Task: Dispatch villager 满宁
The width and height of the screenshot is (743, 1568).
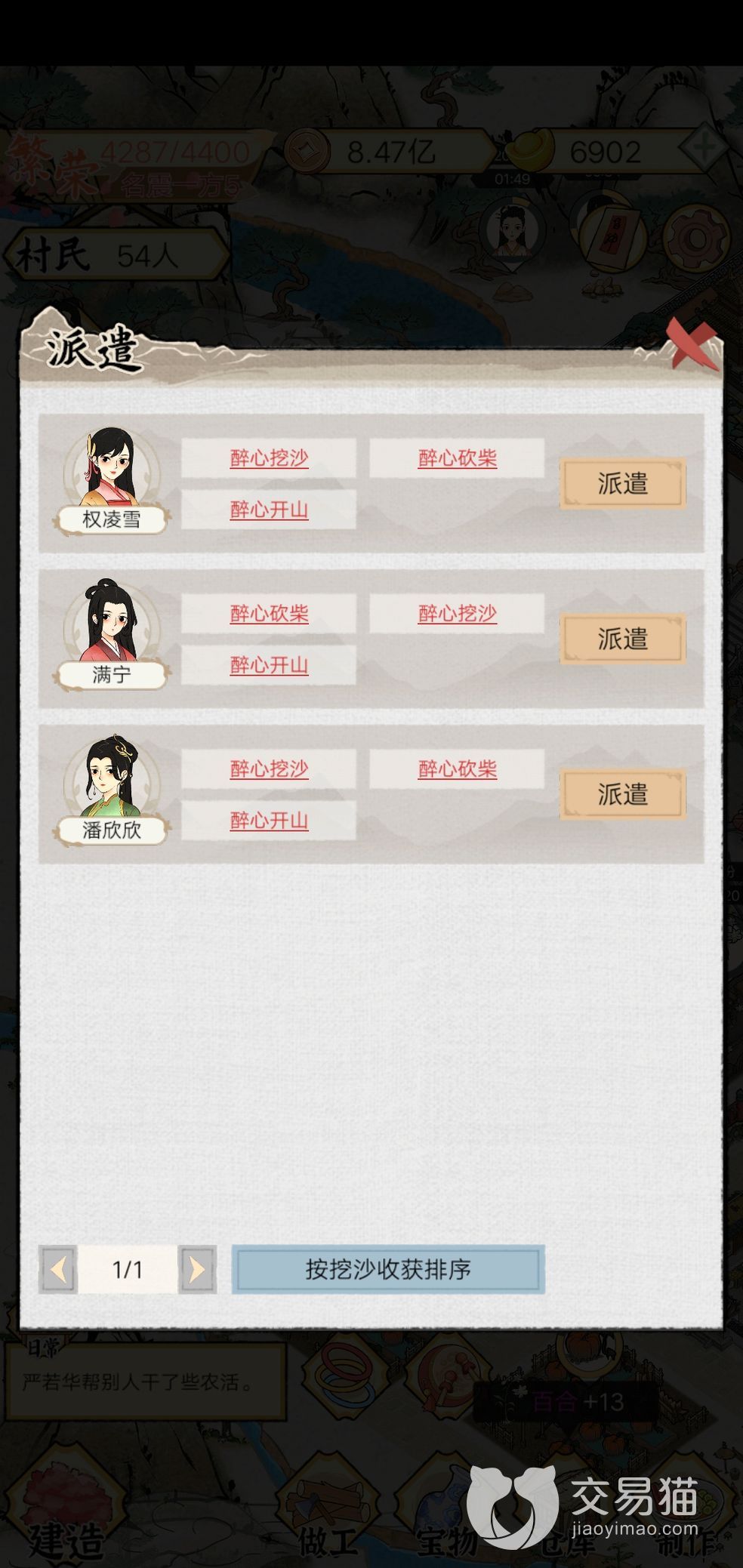Action: [x=622, y=639]
